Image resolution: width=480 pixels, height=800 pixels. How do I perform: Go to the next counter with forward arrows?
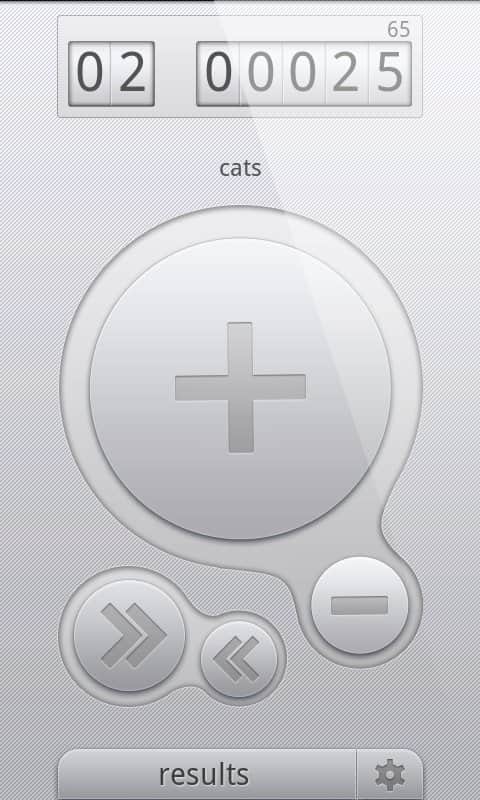click(x=130, y=635)
